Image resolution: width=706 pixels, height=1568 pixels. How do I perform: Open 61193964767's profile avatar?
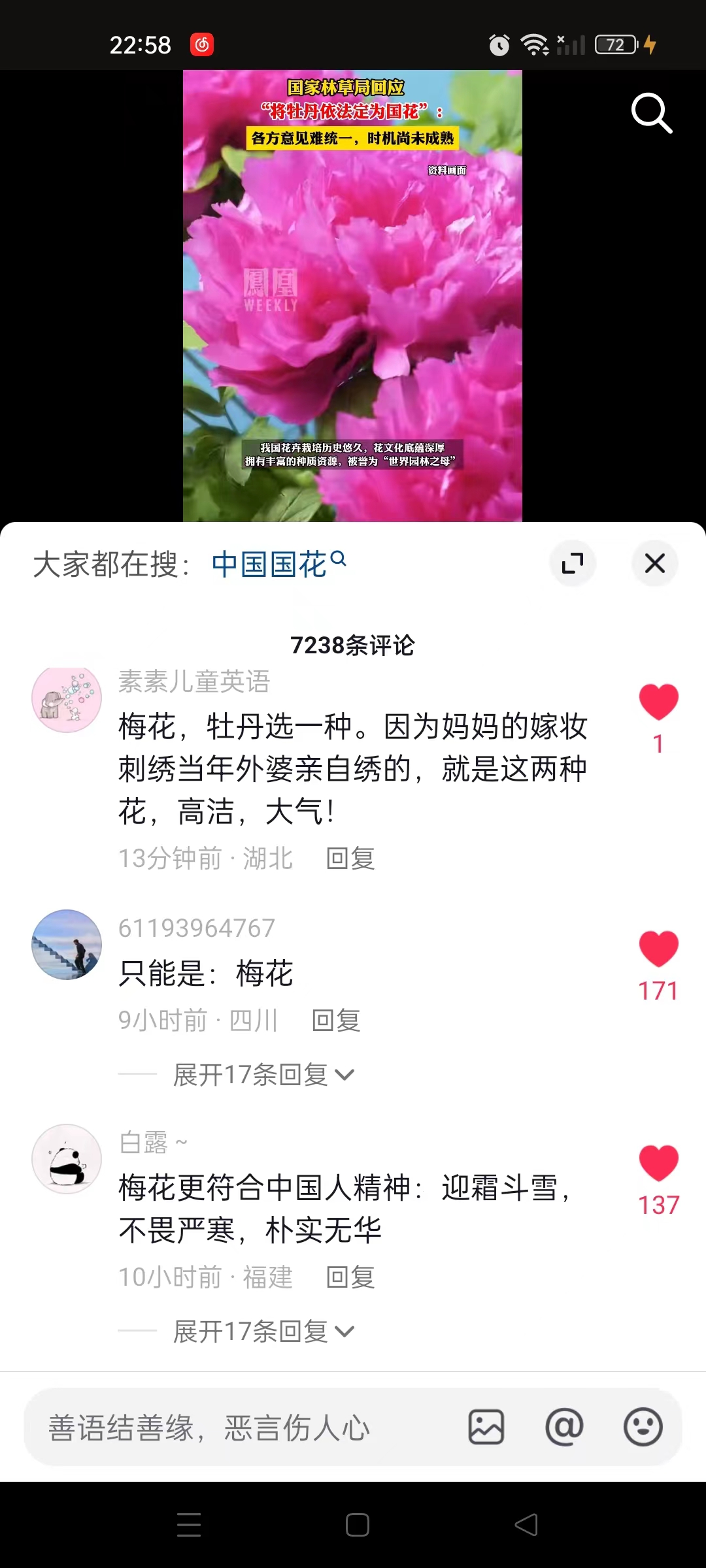click(x=67, y=945)
